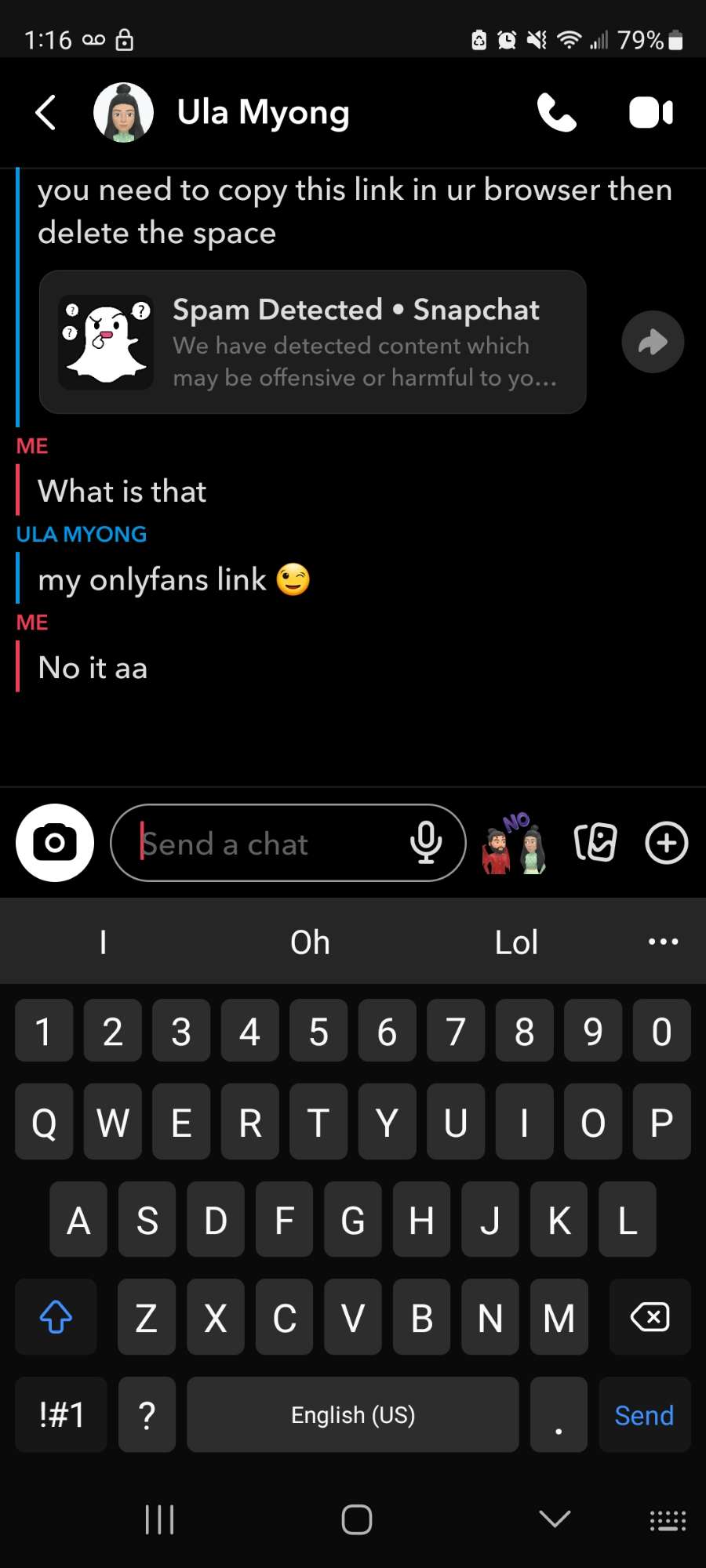Forward the Spam Detected message
Image resolution: width=706 pixels, height=1568 pixels.
point(653,342)
